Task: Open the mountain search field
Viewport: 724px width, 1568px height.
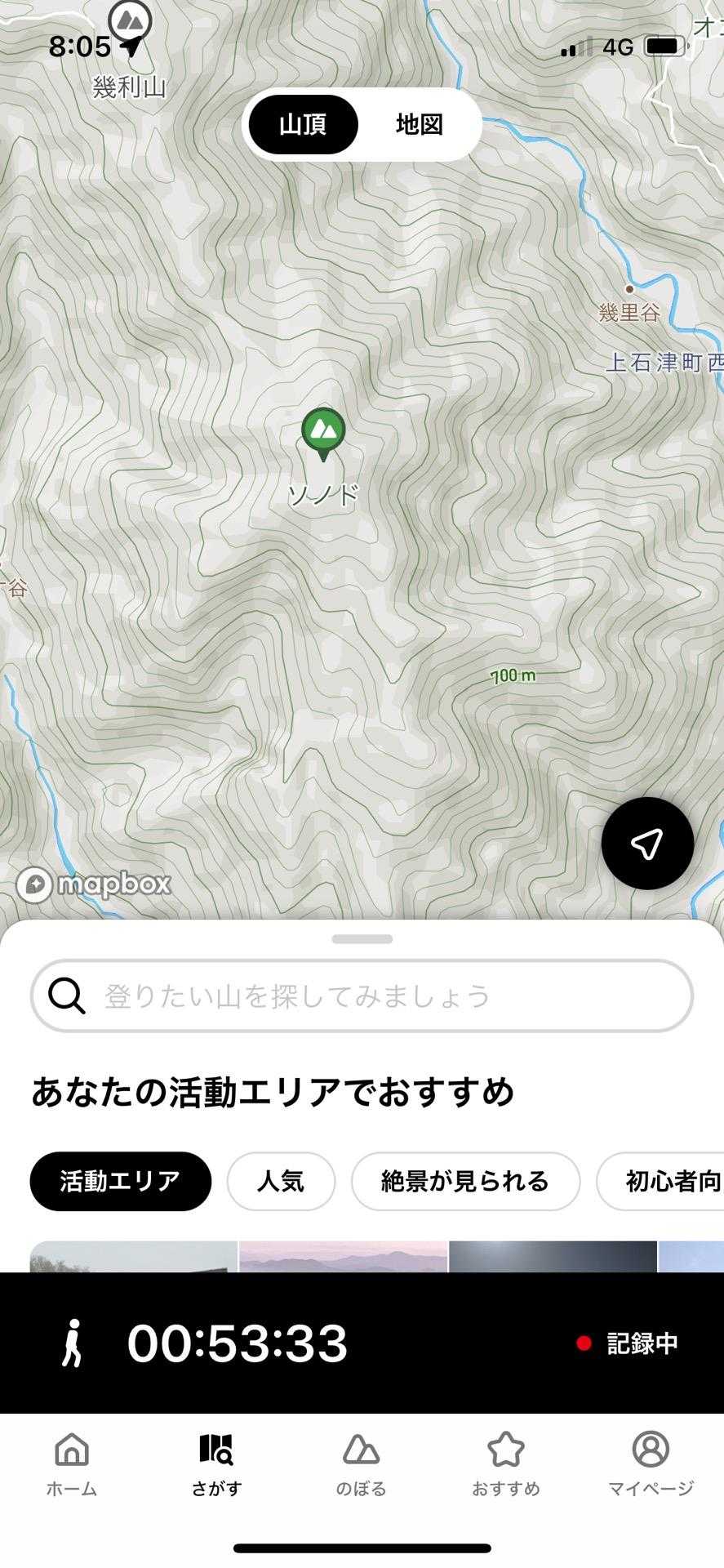Action: 362,996
